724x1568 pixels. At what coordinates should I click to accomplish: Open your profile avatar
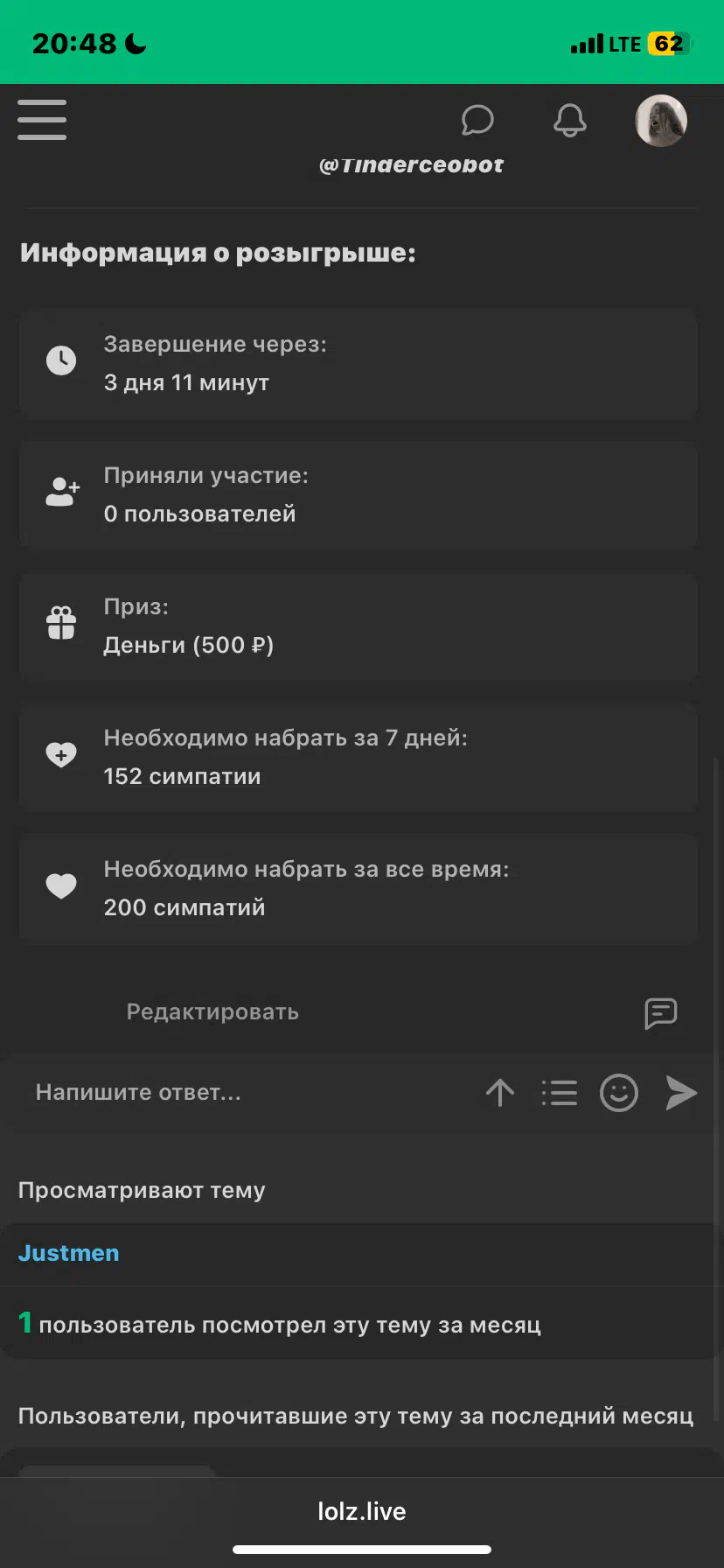[661, 121]
